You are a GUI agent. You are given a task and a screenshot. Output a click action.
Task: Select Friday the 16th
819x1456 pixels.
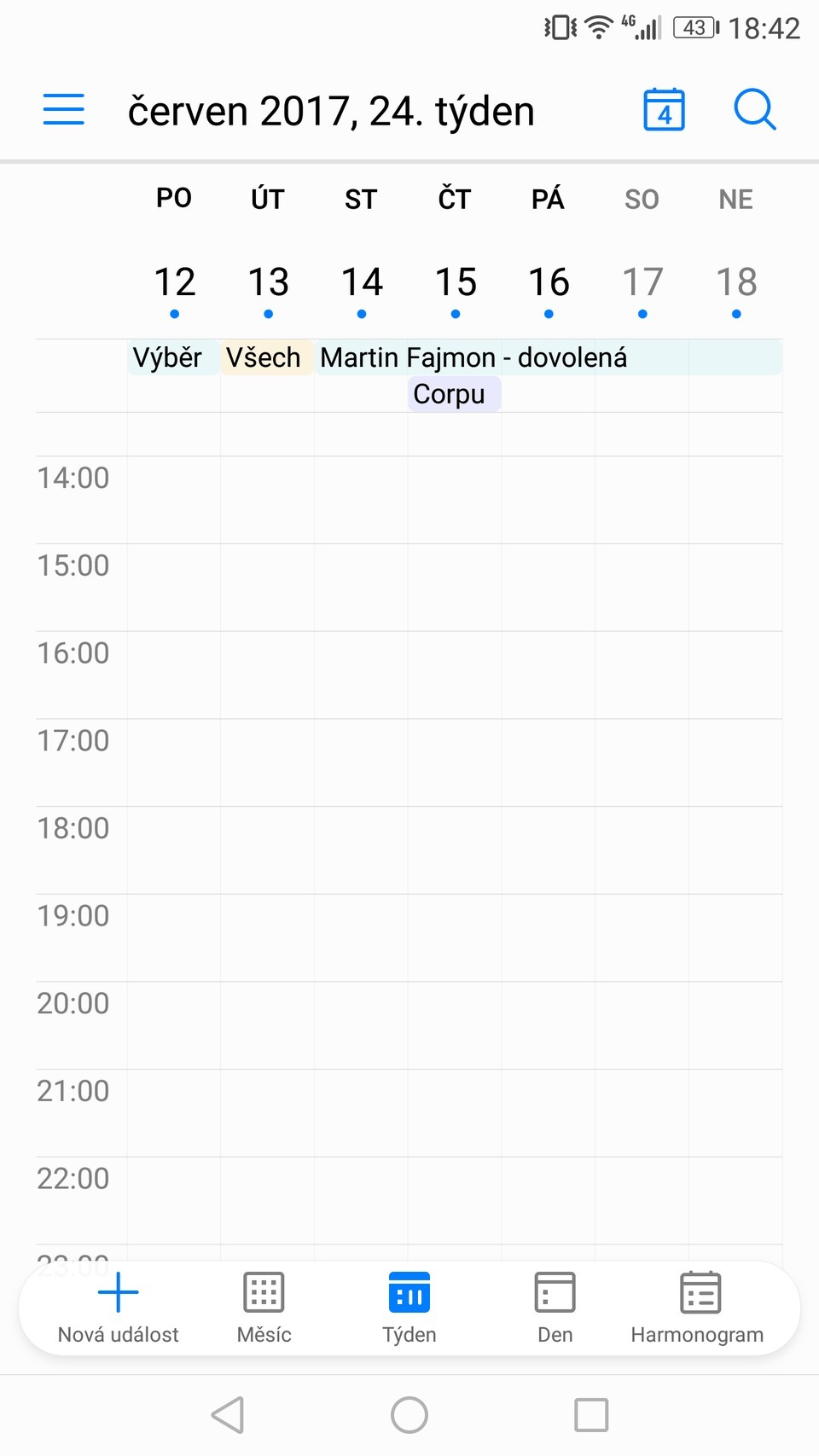[x=549, y=283]
